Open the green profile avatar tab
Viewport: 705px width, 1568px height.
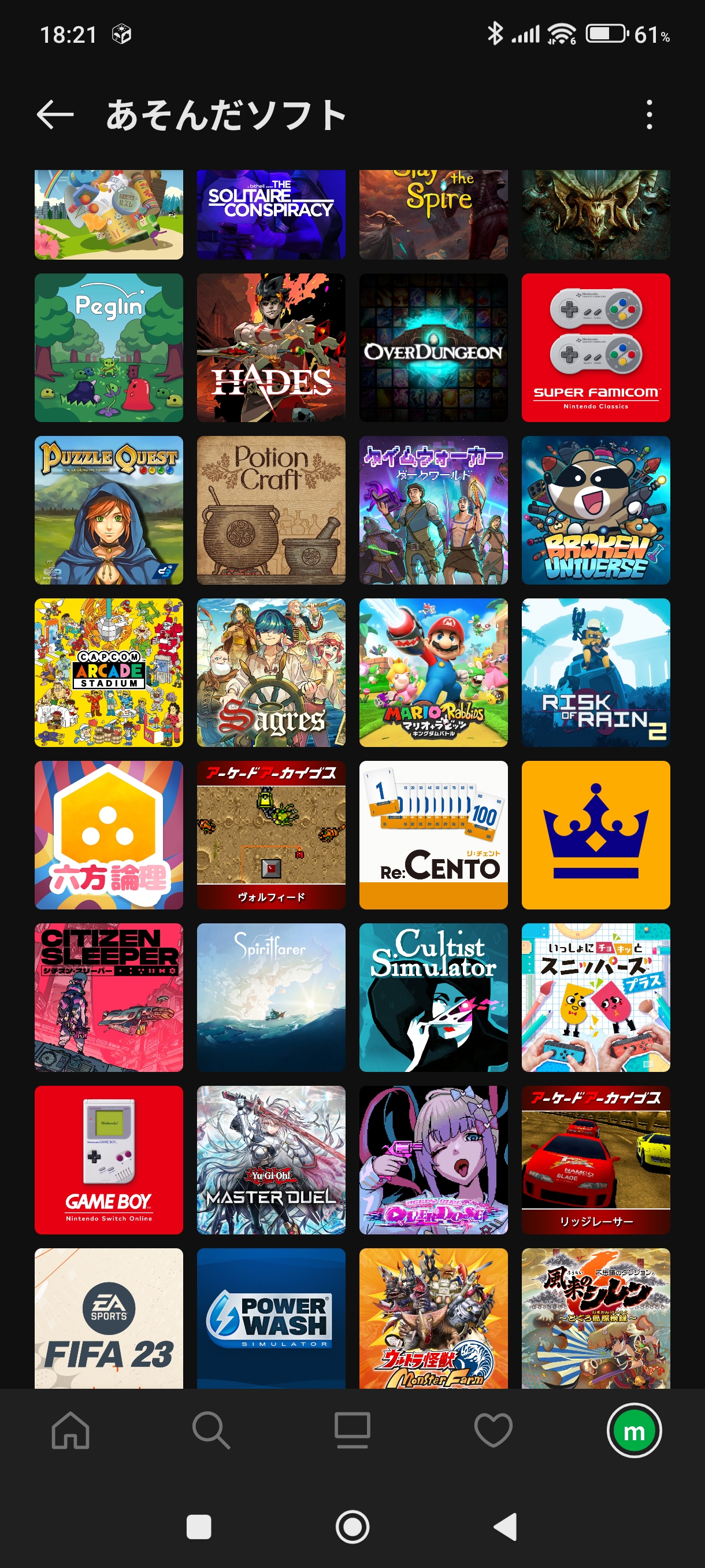(634, 1431)
